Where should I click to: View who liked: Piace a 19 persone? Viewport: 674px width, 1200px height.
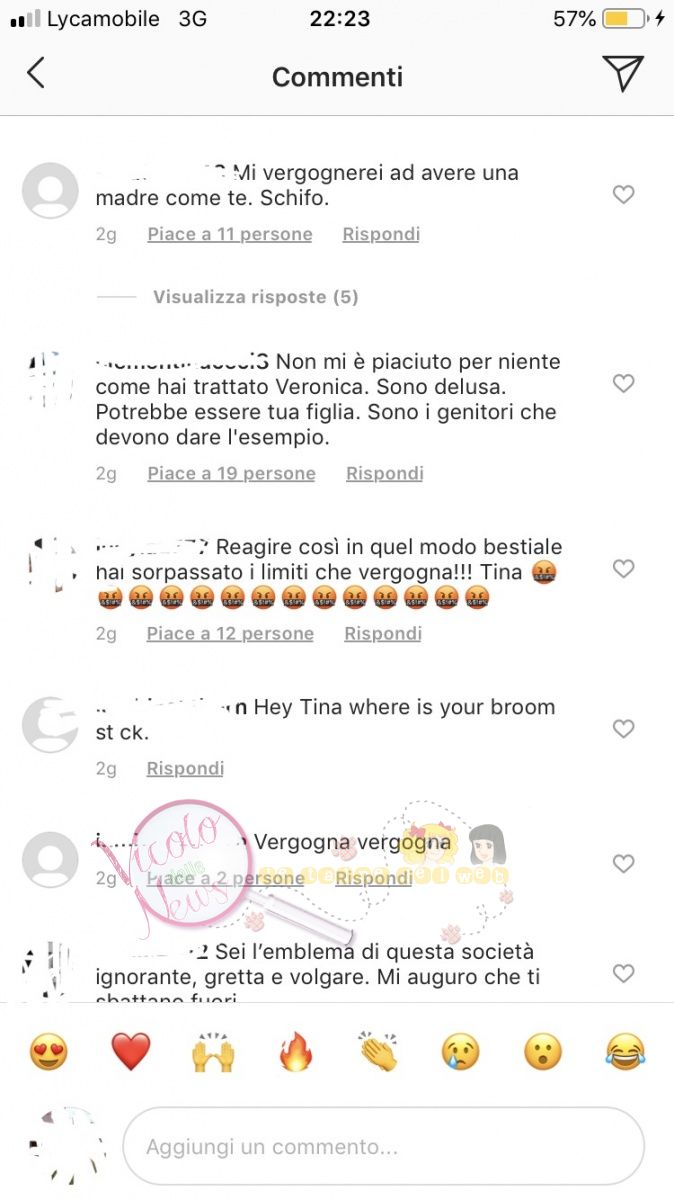coord(231,473)
